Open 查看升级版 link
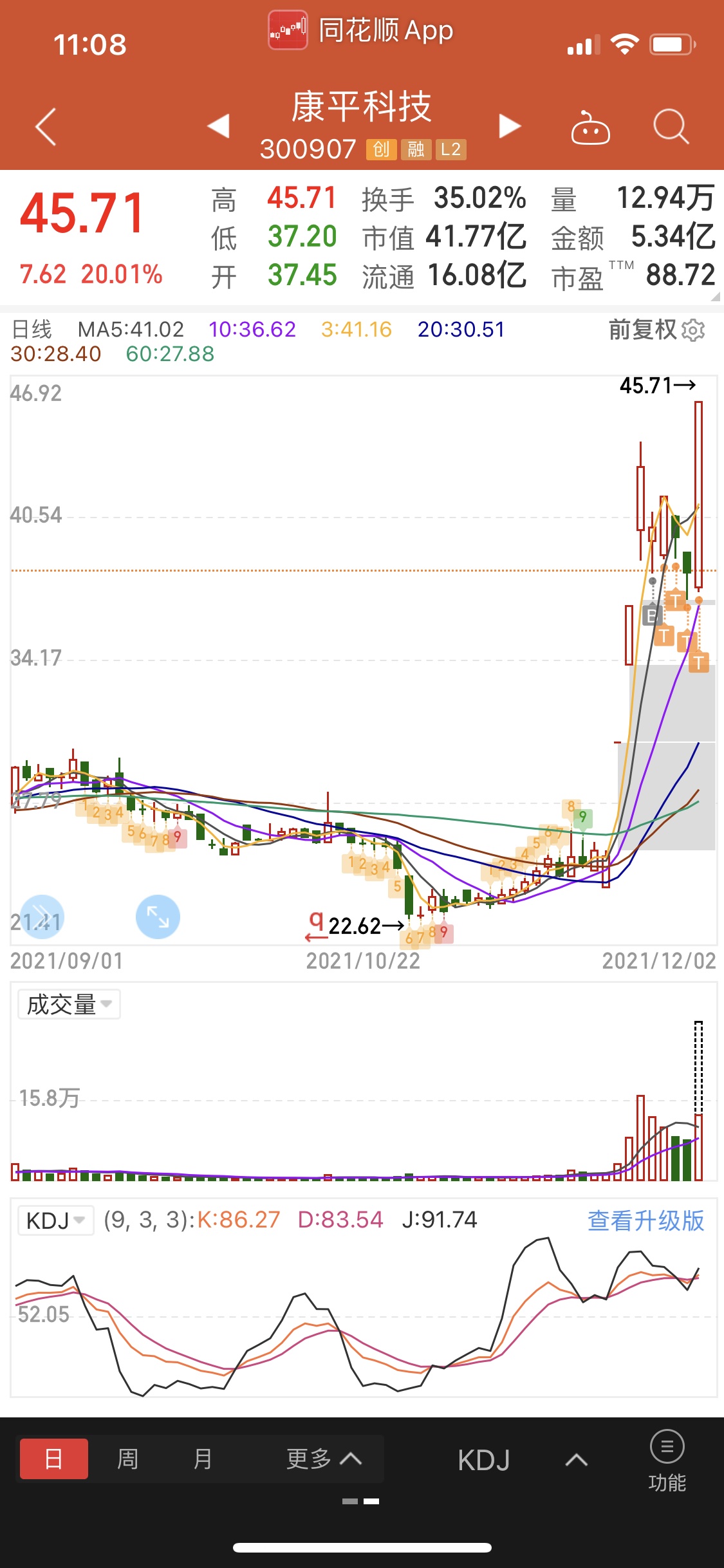Screen dimensions: 724x1568 tap(645, 1220)
